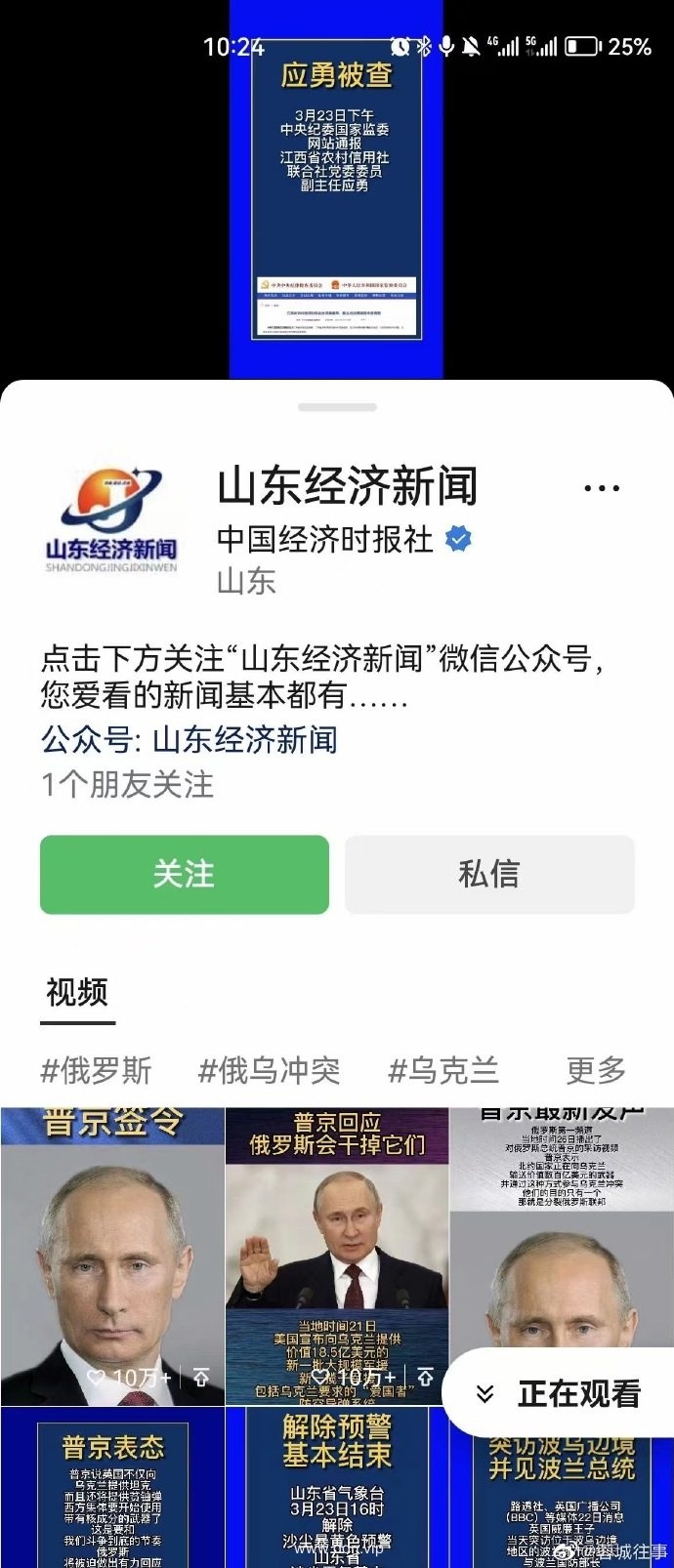Screen dimensions: 674x1568
Task: Open the 解除预警 基本结束 video
Action: pos(336,1489)
